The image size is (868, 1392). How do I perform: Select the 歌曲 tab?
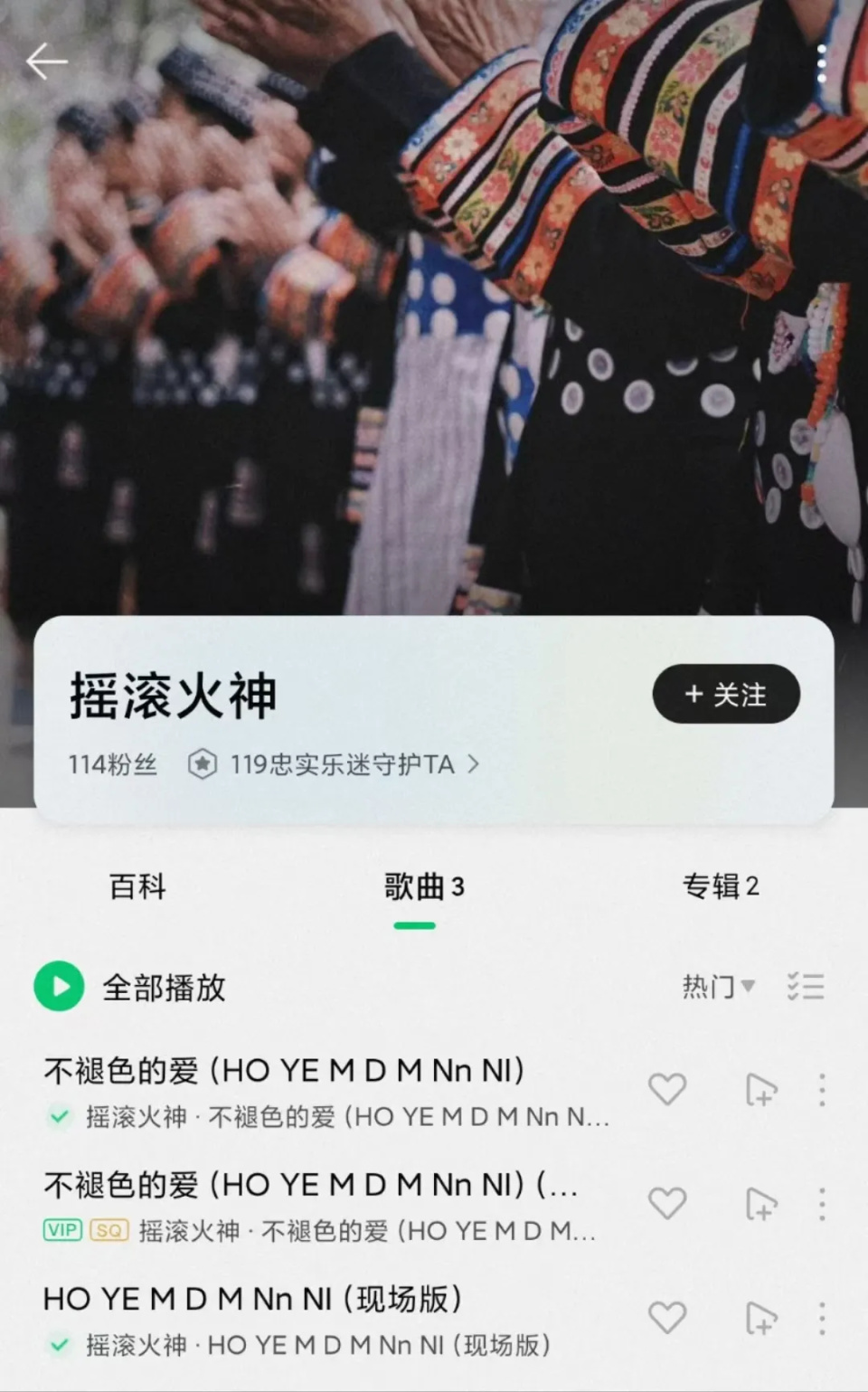(422, 886)
